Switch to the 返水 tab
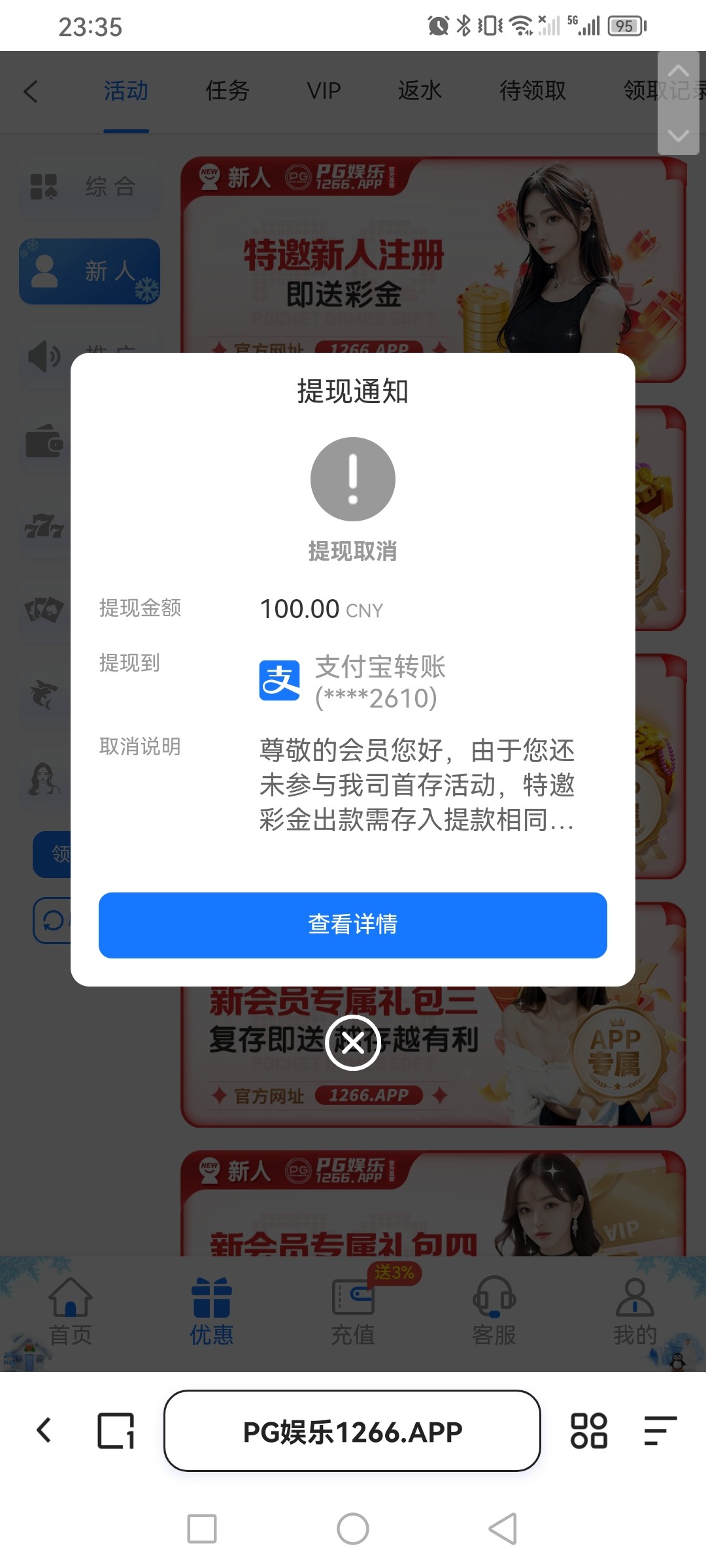The width and height of the screenshot is (706, 1568). [x=420, y=91]
